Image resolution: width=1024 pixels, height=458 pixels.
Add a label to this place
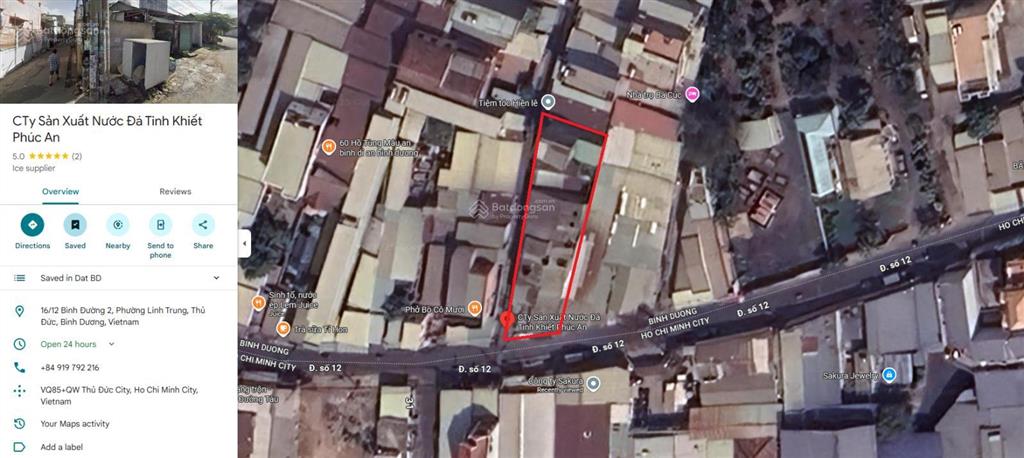tap(62, 447)
